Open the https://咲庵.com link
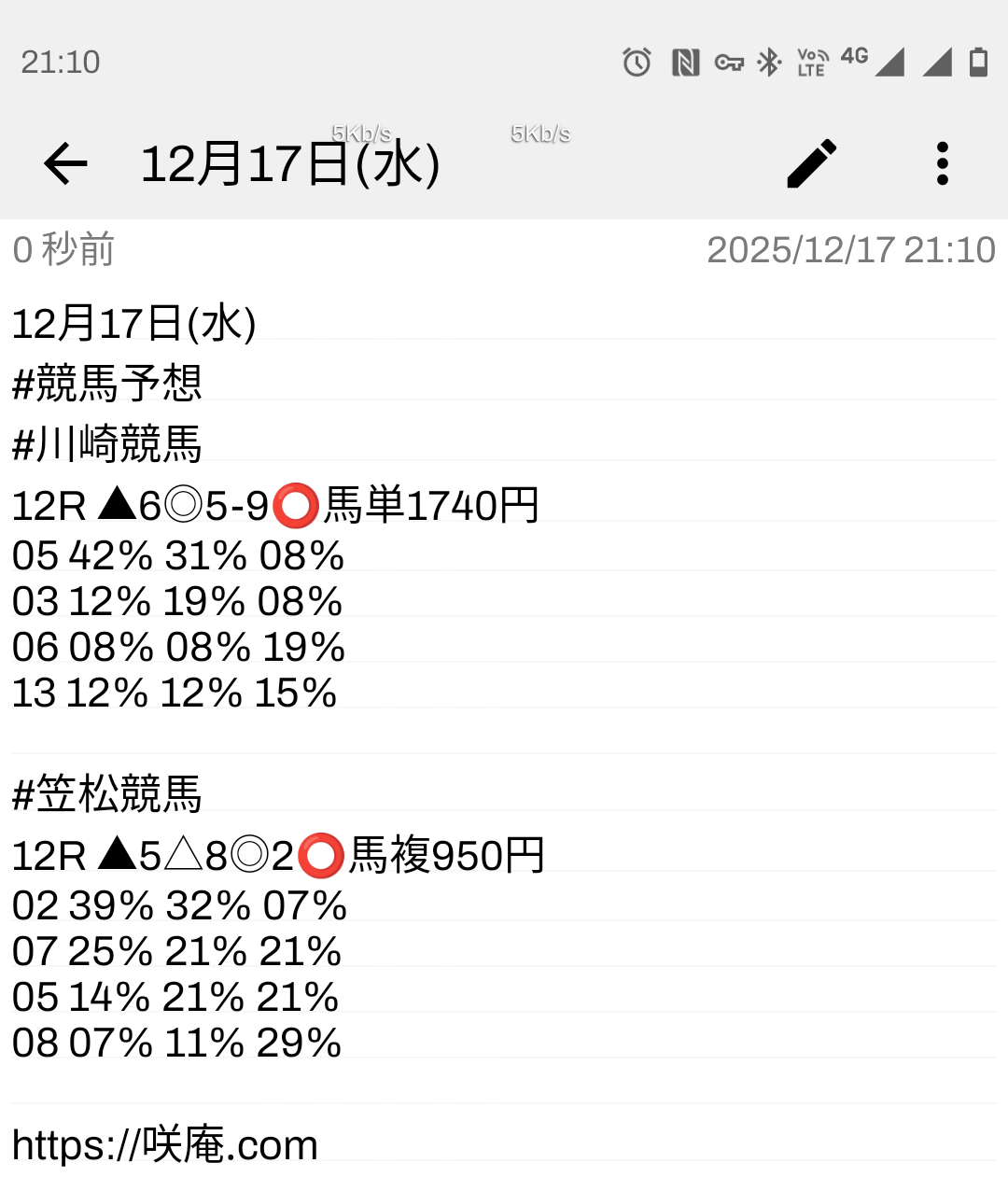This screenshot has height=1191, width=1008. click(x=165, y=1144)
